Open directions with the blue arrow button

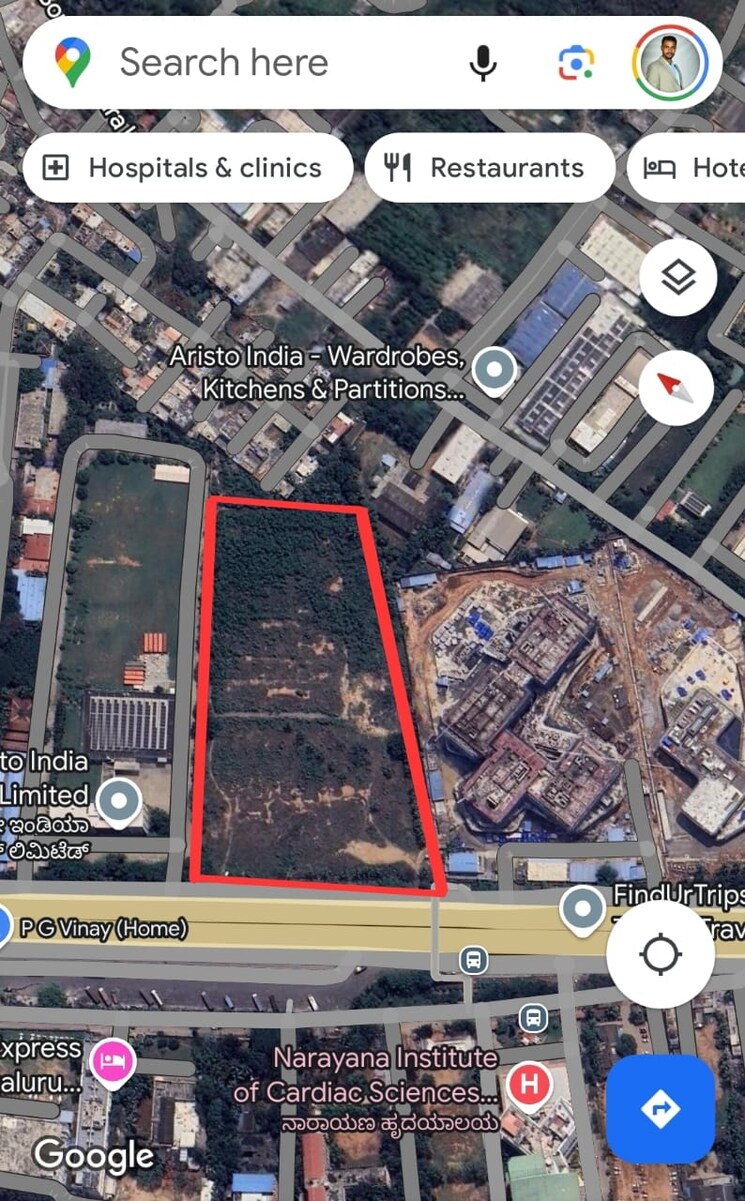pyautogui.click(x=660, y=1108)
